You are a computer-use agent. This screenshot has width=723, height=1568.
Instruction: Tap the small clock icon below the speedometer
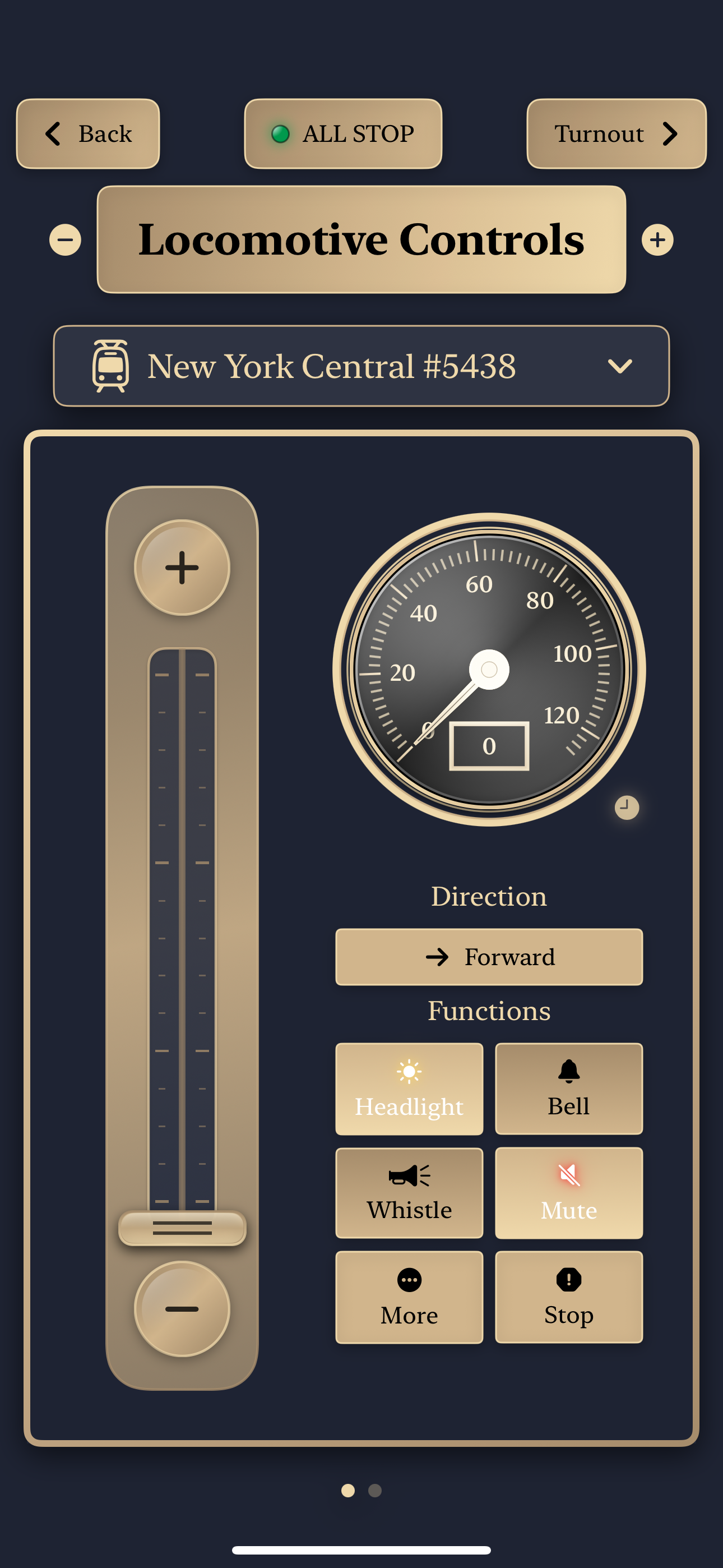[x=626, y=808]
